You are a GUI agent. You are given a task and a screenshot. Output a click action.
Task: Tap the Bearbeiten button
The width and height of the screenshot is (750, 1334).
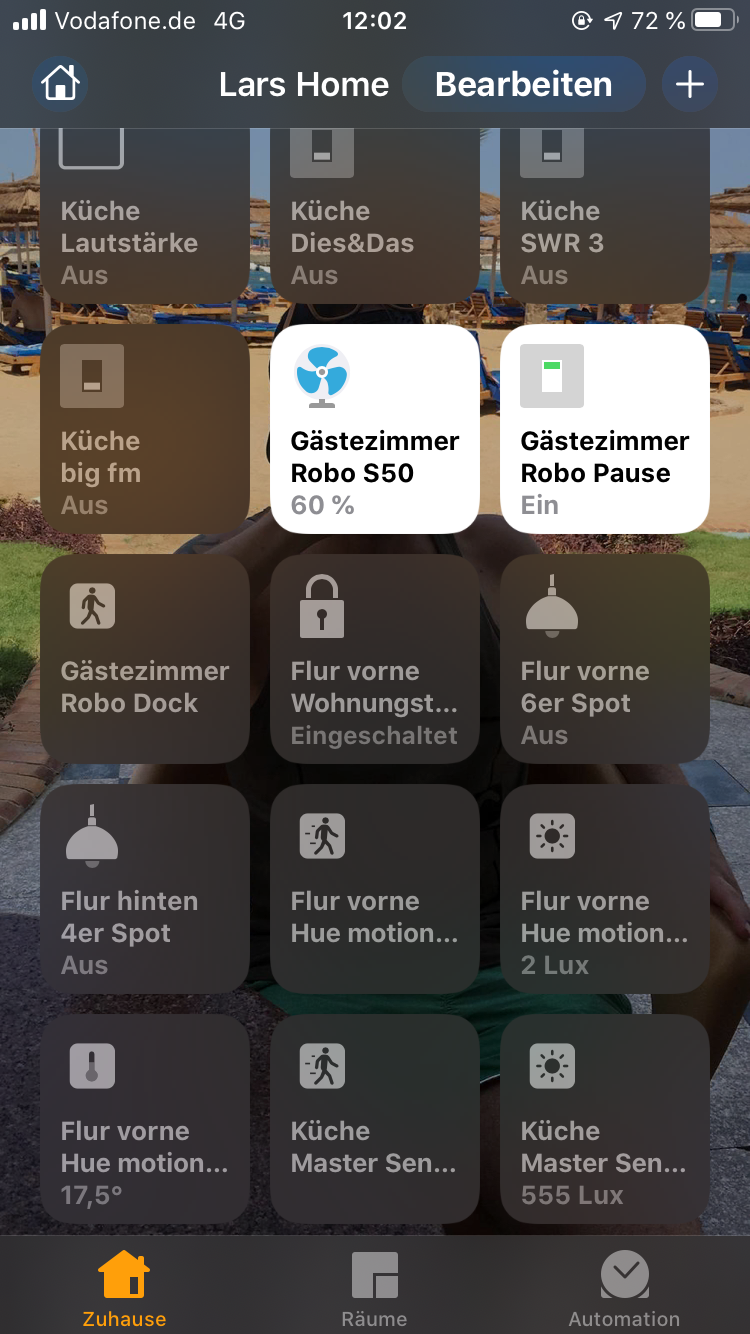point(523,84)
